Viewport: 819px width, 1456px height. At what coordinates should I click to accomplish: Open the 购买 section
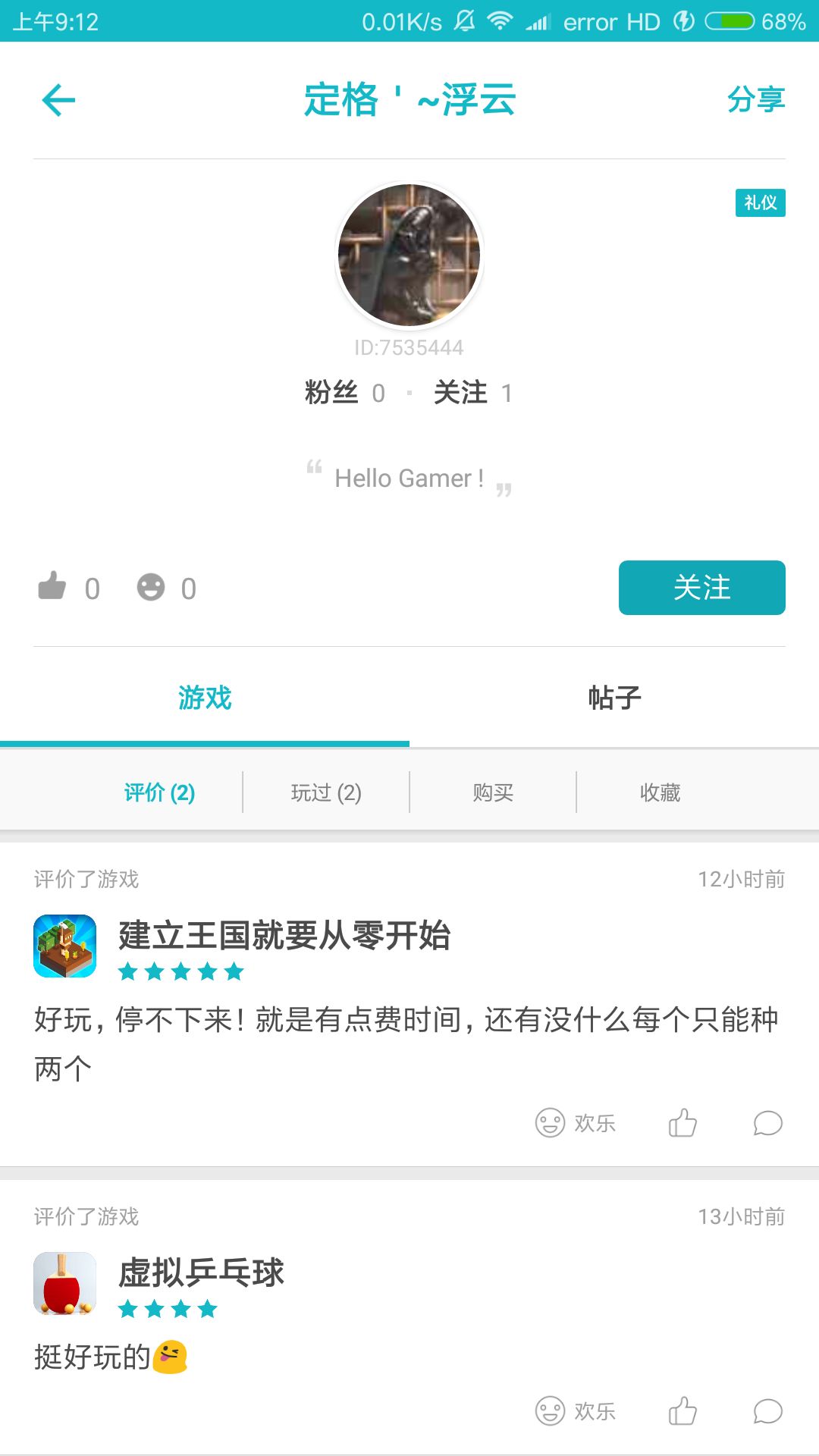tap(491, 792)
